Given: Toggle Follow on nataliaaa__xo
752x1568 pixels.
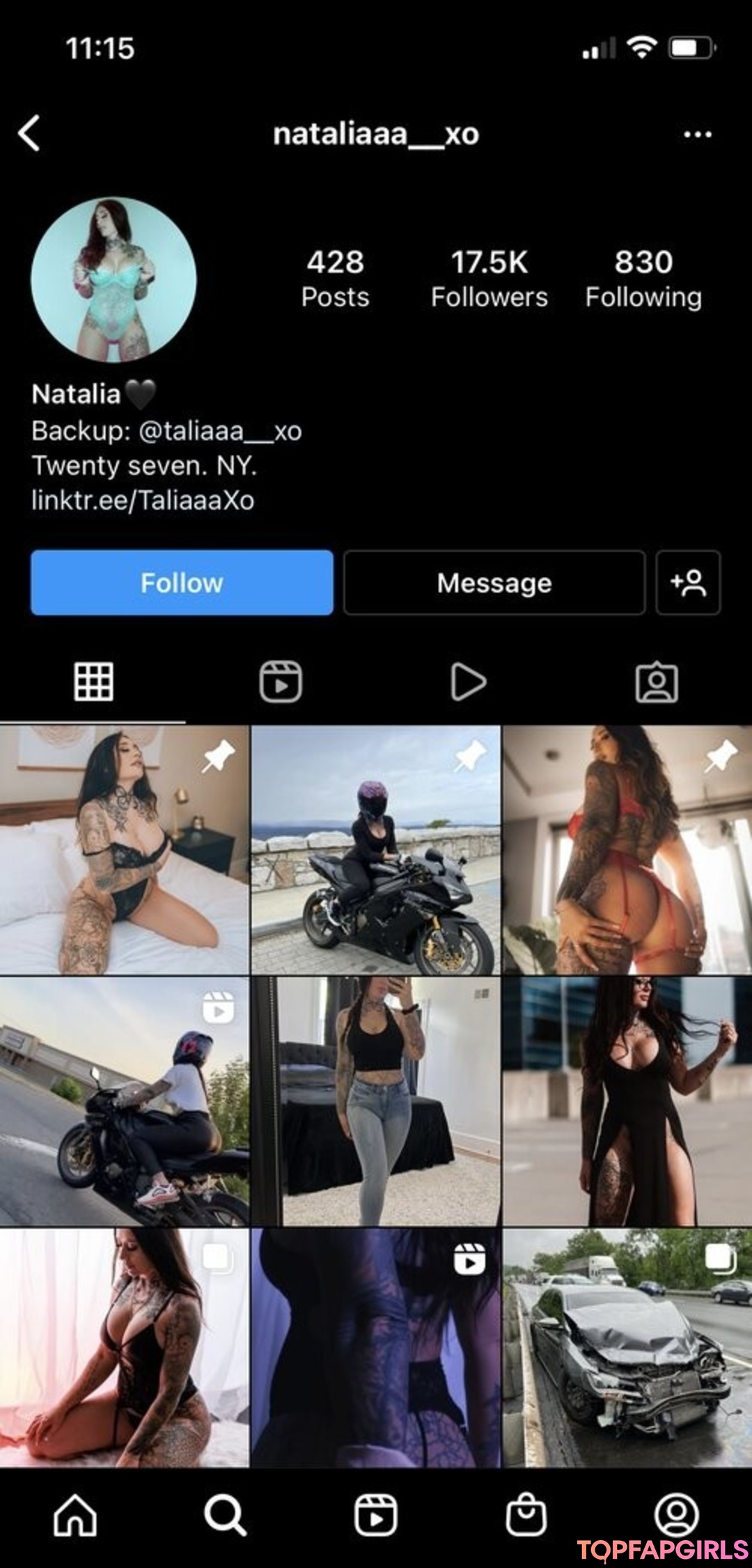Looking at the screenshot, I should tap(182, 584).
